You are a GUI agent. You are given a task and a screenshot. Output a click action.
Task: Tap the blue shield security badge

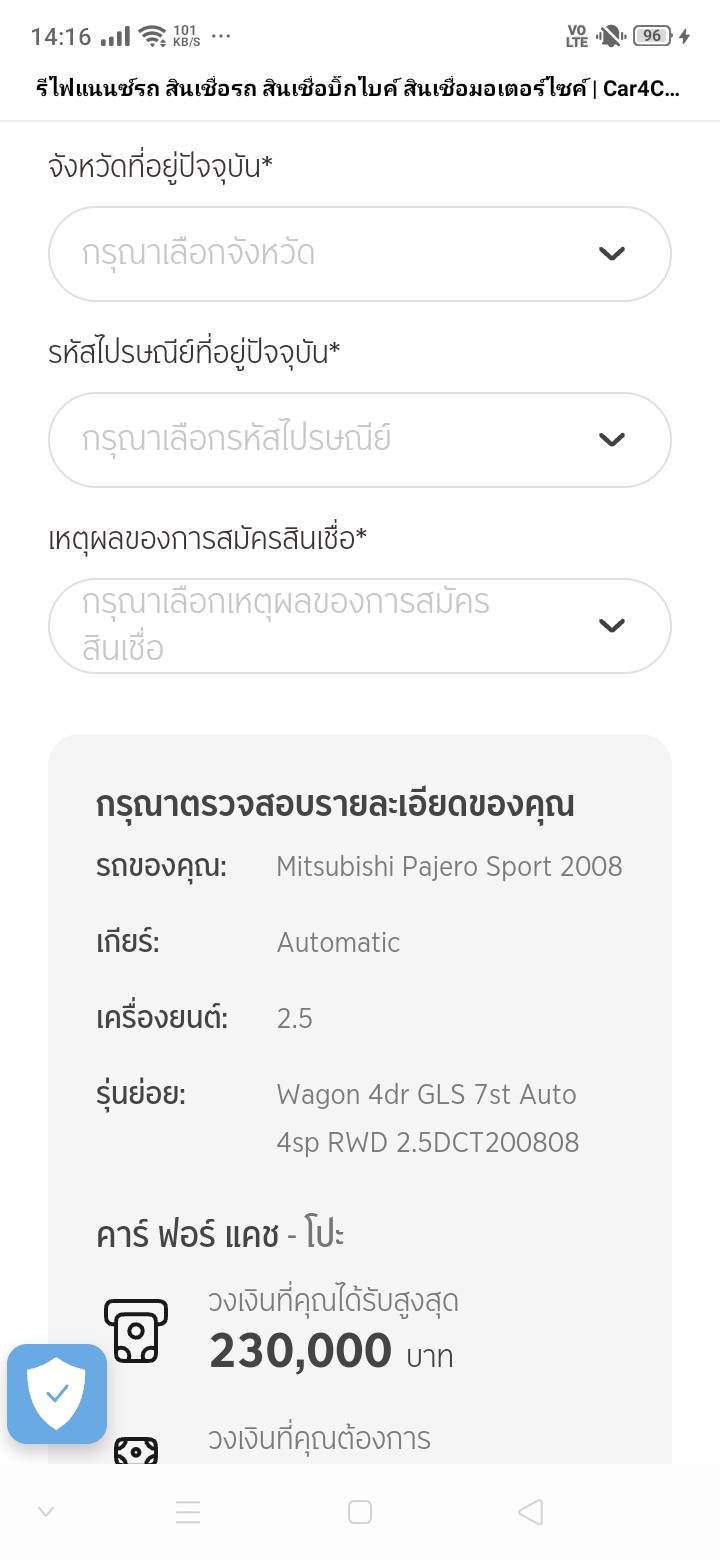point(57,1393)
